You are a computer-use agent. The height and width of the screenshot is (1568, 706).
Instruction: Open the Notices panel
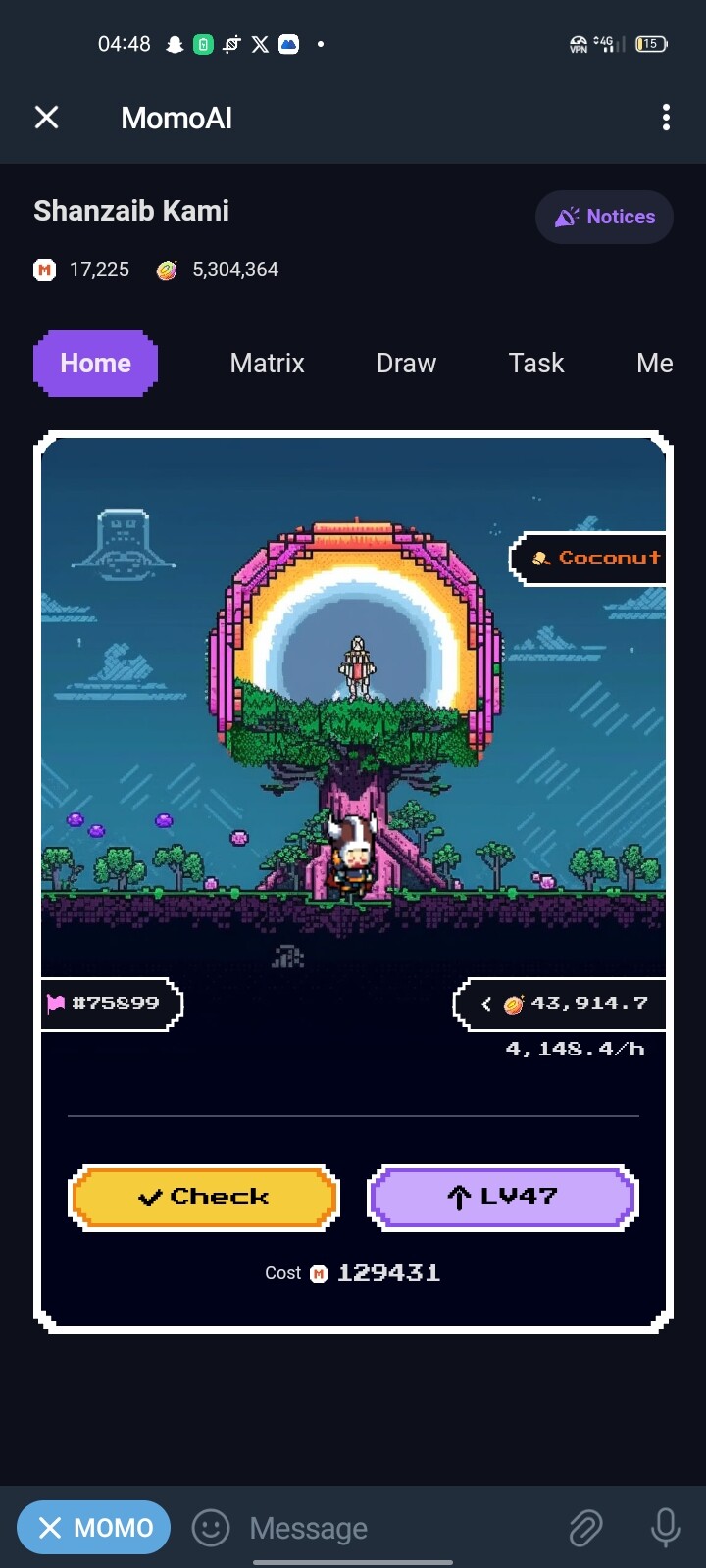click(604, 217)
